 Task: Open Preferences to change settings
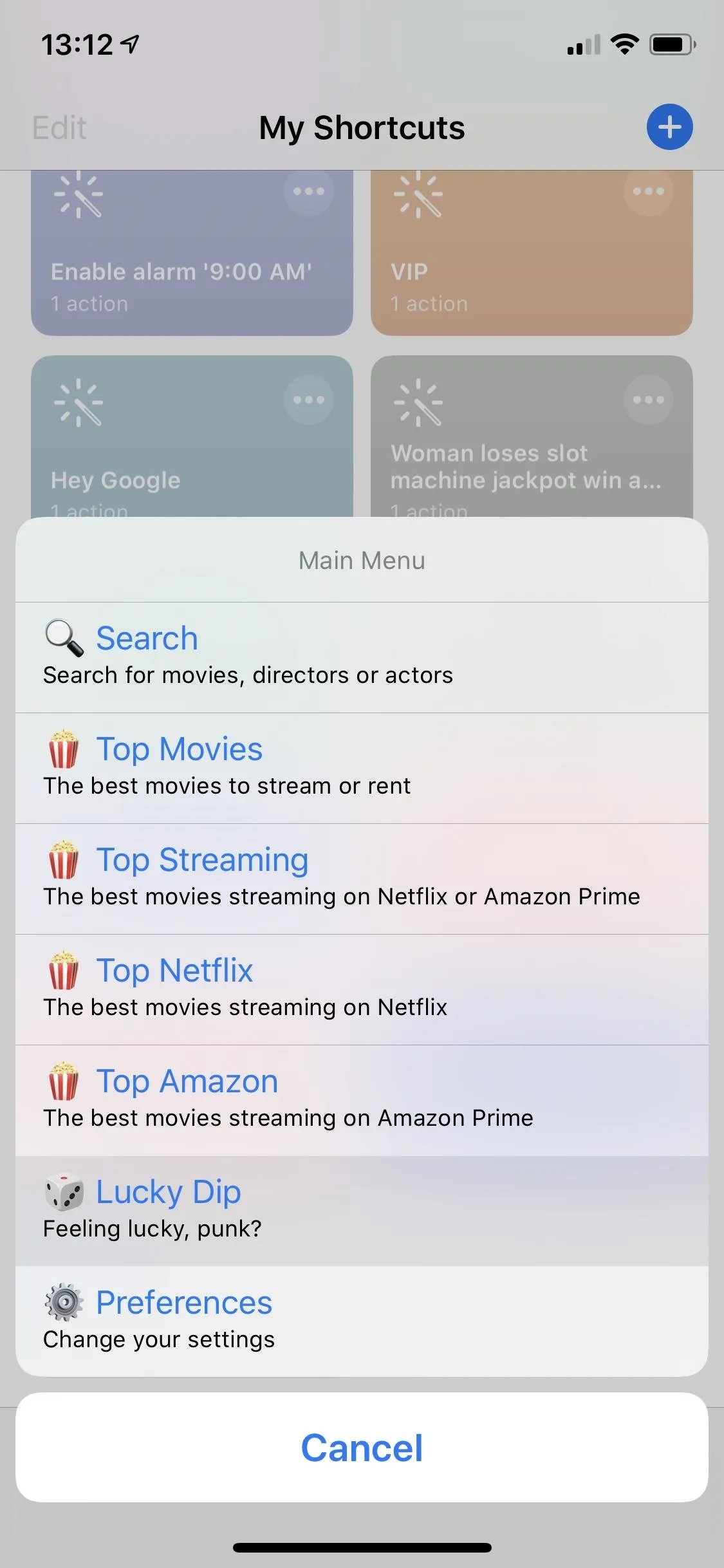click(x=362, y=1321)
